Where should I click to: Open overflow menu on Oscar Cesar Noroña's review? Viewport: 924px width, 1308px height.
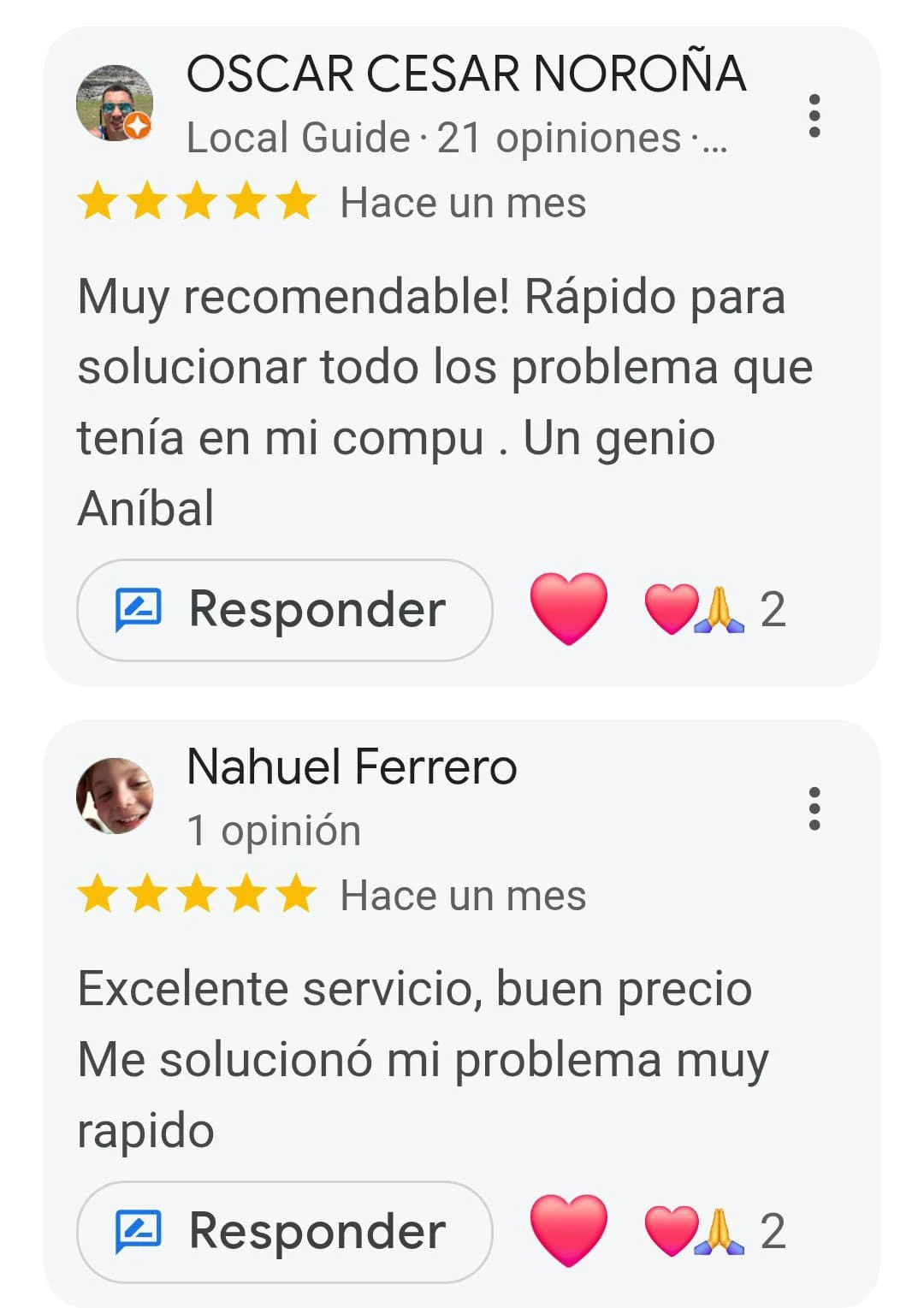coord(814,115)
